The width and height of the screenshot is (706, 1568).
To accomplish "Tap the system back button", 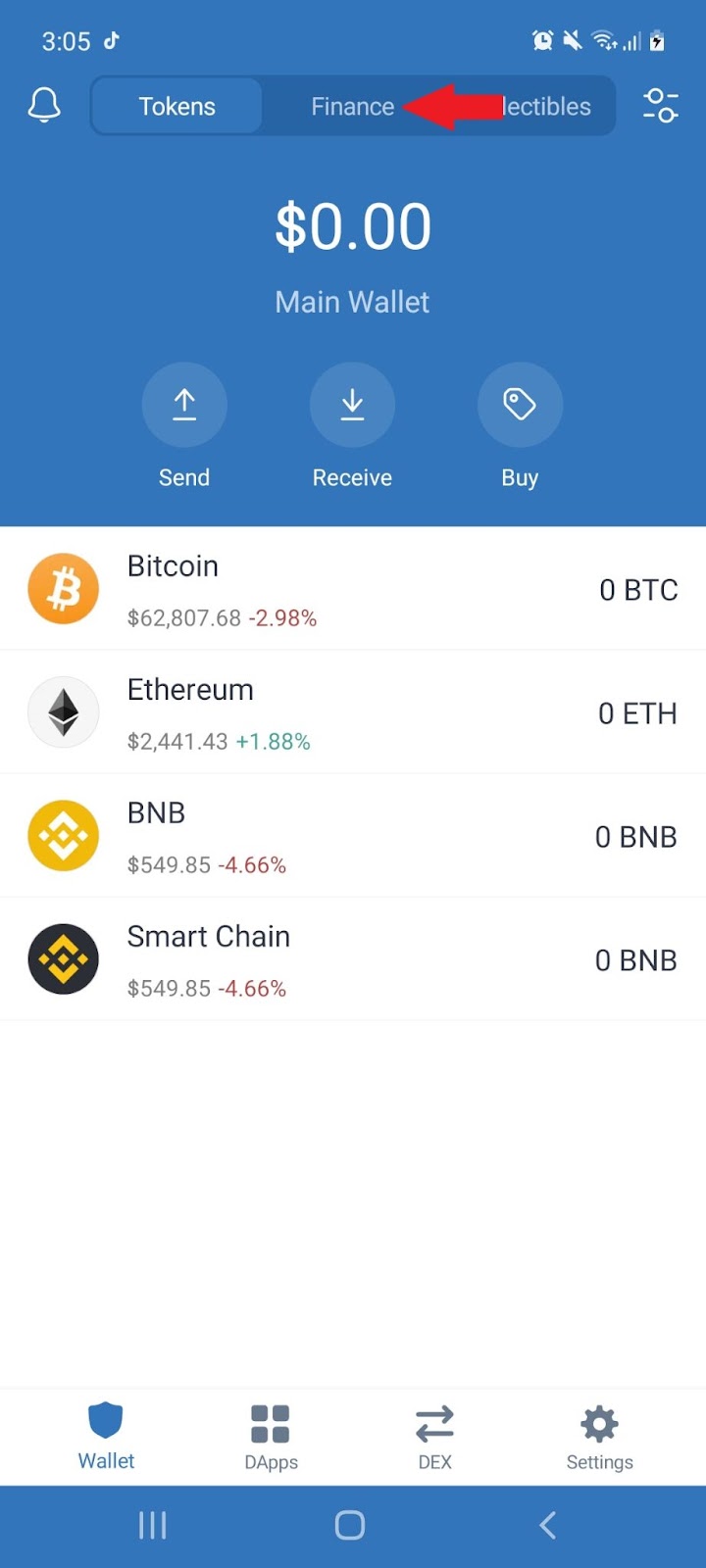I will [548, 1525].
